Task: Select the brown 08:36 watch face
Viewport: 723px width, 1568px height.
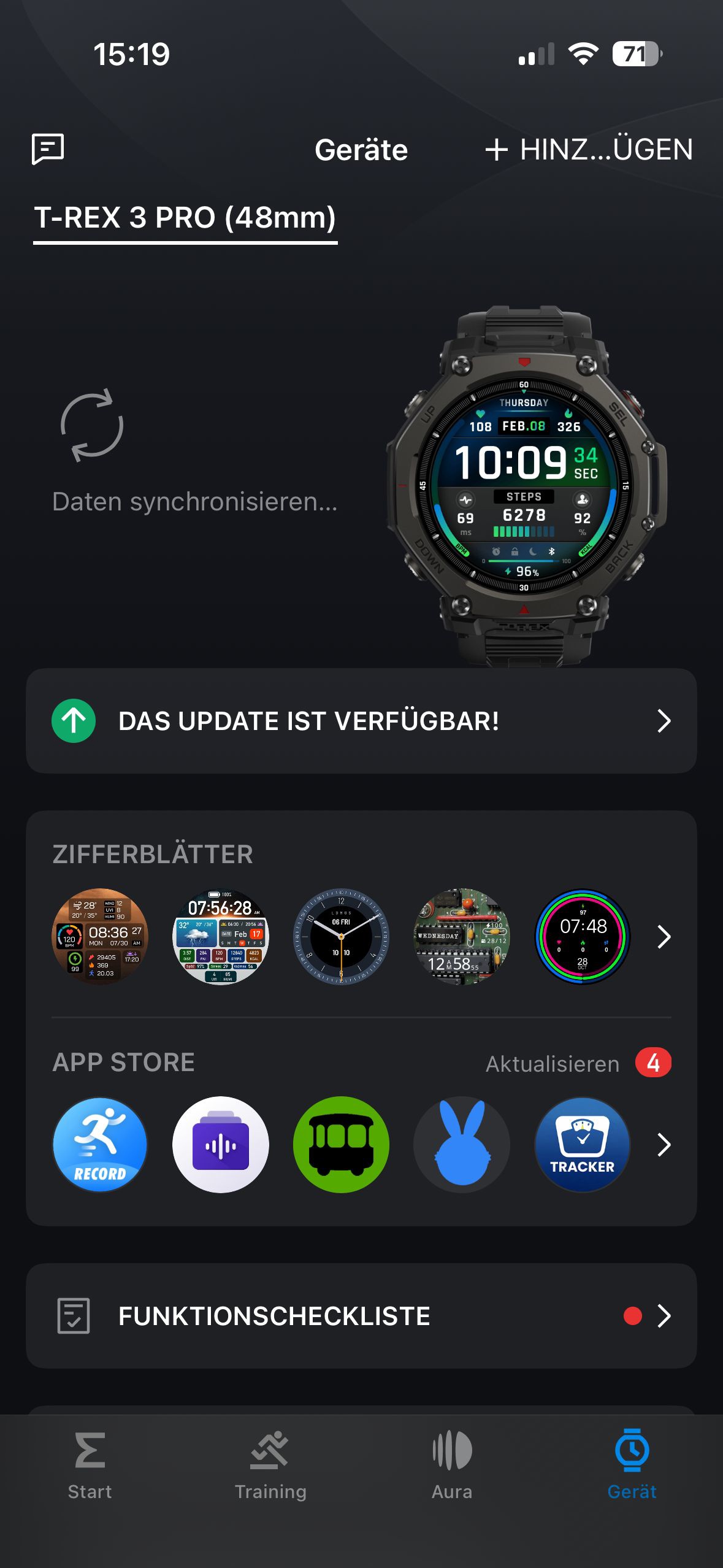Action: [x=100, y=937]
